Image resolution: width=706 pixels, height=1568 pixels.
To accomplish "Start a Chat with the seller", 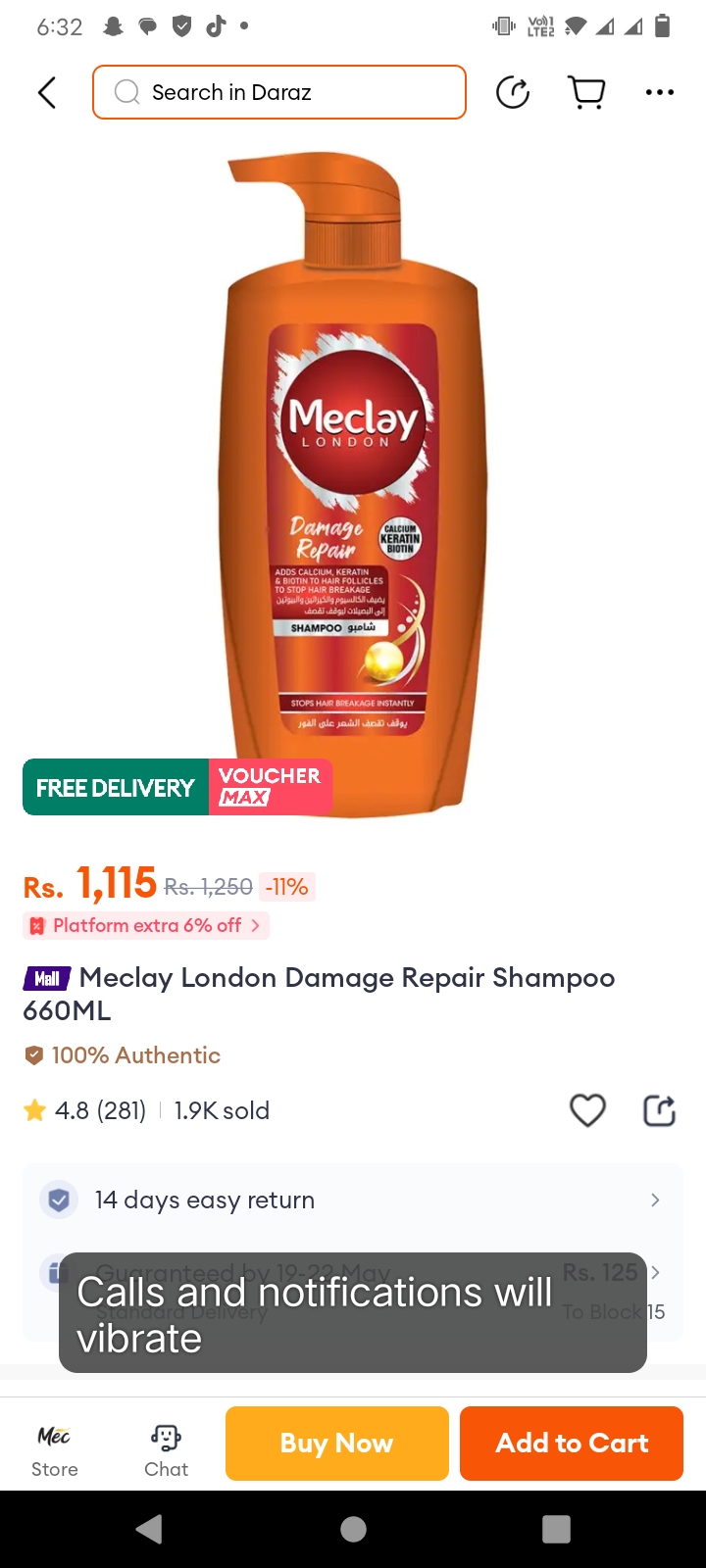I will [166, 1449].
